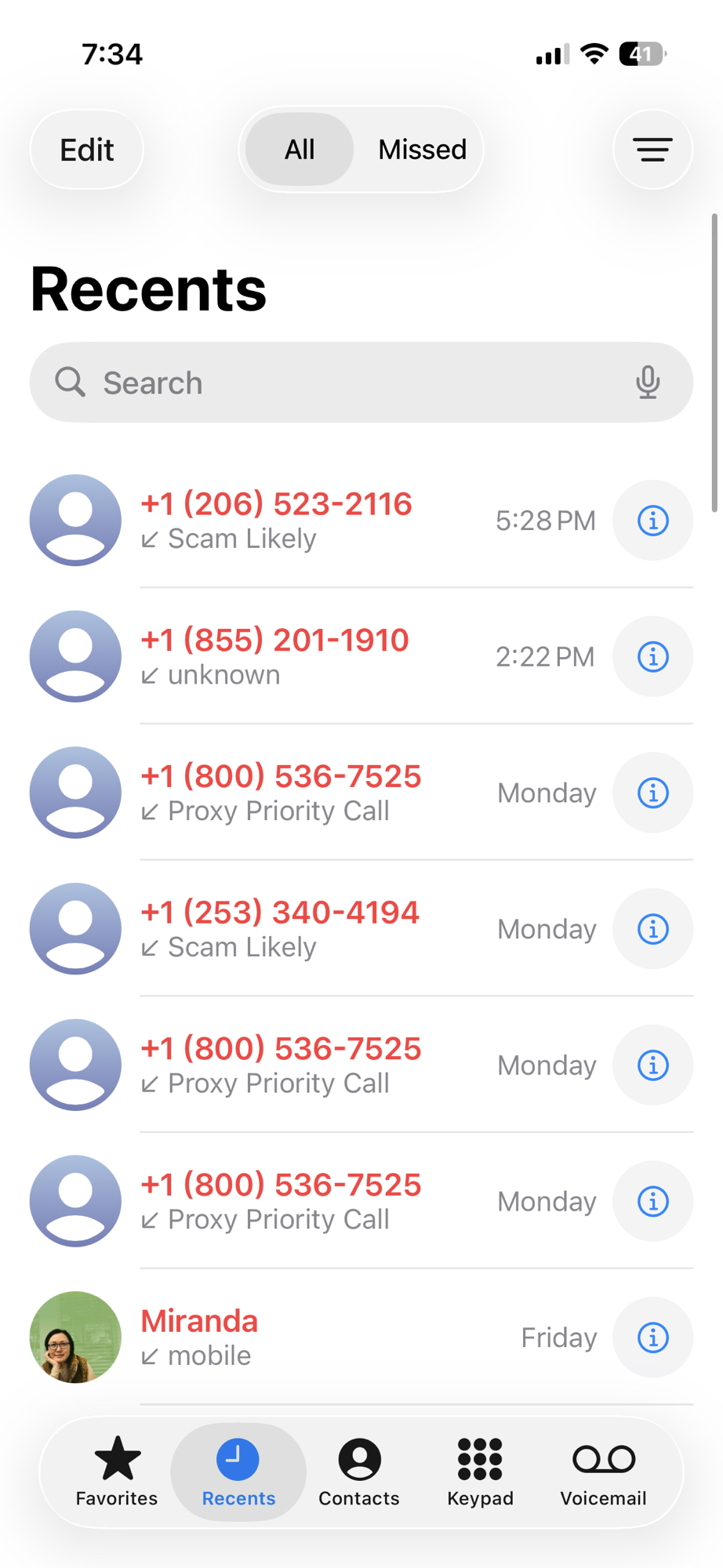Image resolution: width=723 pixels, height=1568 pixels.
Task: Open Miranda's call info
Action: [652, 1338]
